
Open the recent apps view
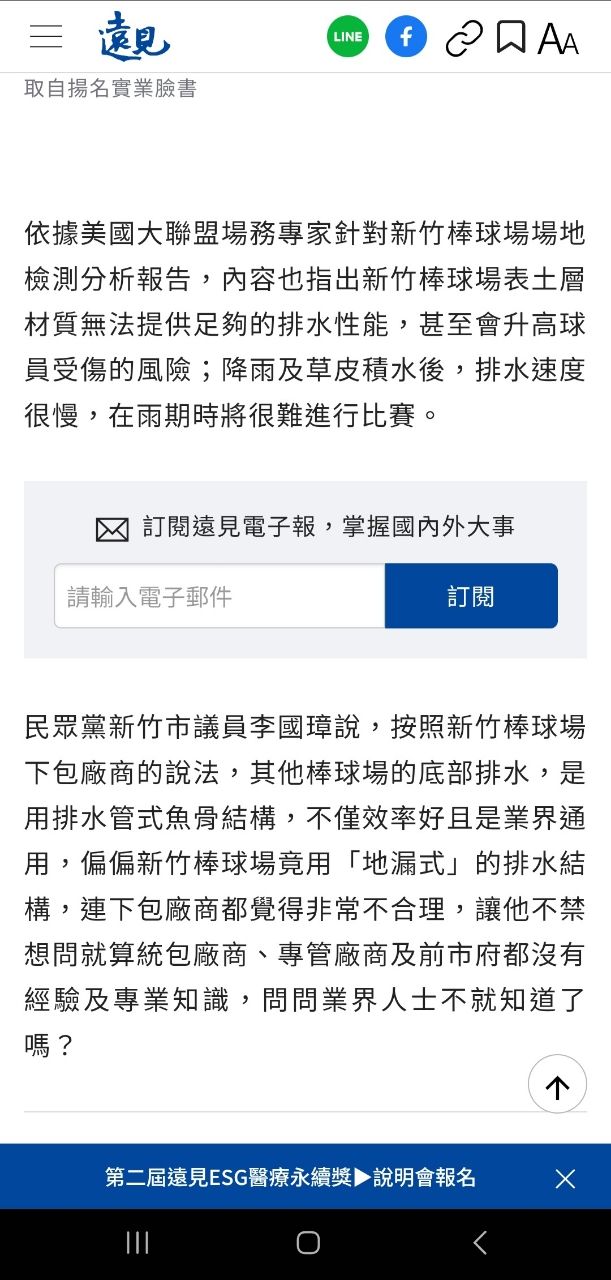[137, 1243]
